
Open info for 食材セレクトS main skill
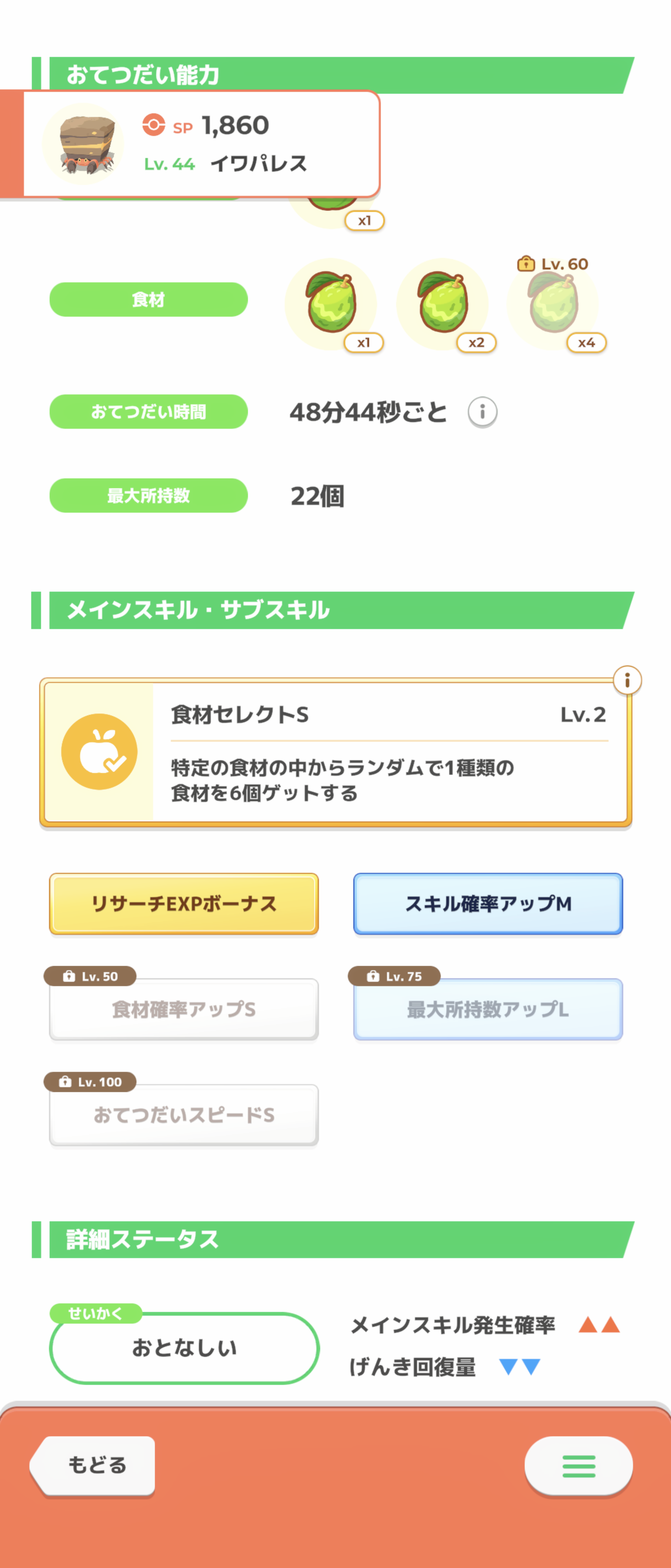tap(627, 680)
